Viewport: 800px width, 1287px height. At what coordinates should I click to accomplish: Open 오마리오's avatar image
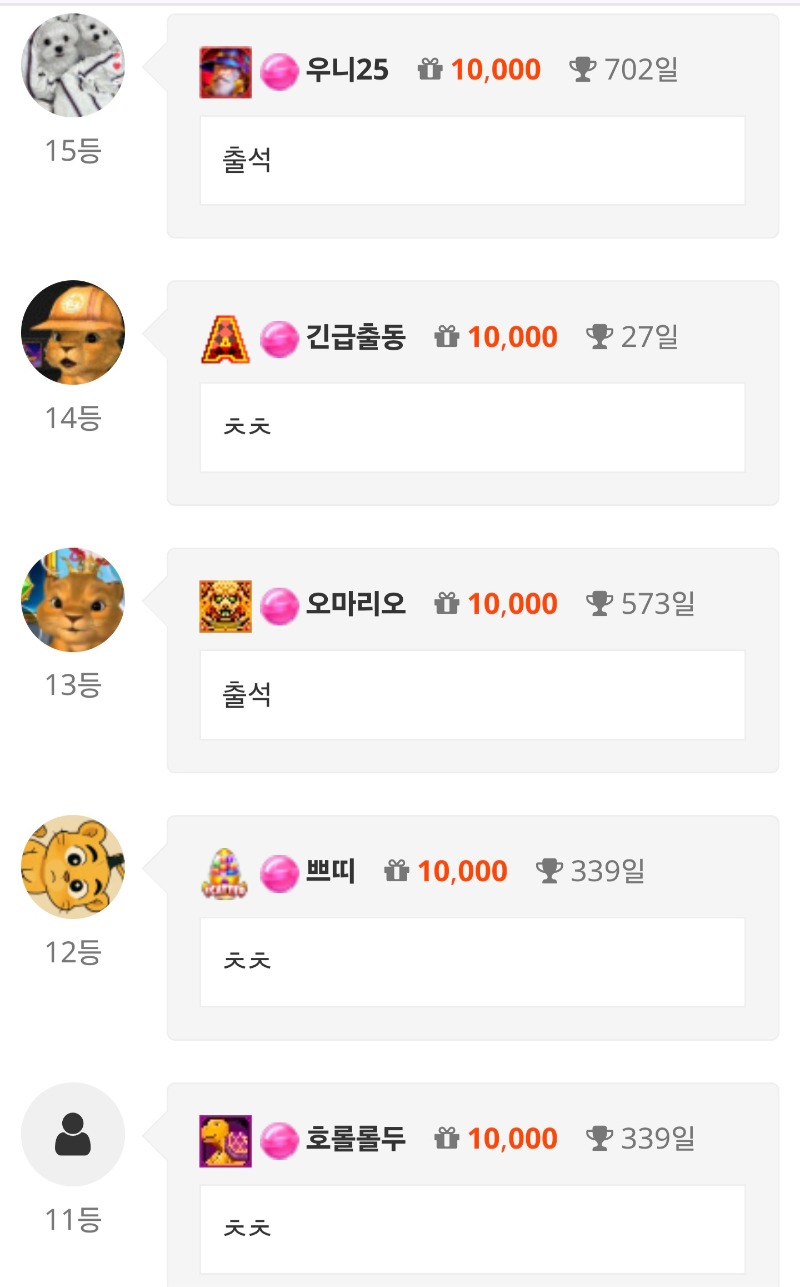tap(73, 599)
